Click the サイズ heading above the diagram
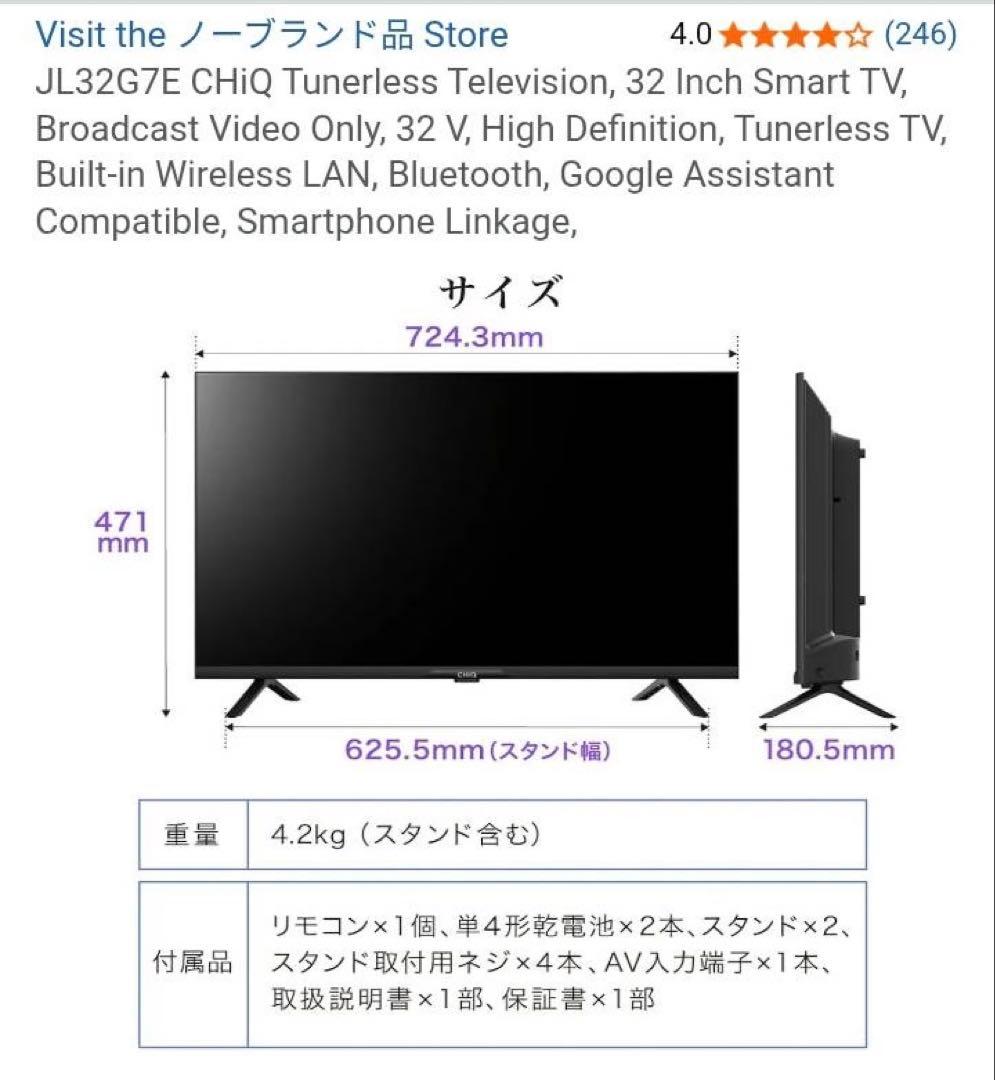 coord(502,292)
